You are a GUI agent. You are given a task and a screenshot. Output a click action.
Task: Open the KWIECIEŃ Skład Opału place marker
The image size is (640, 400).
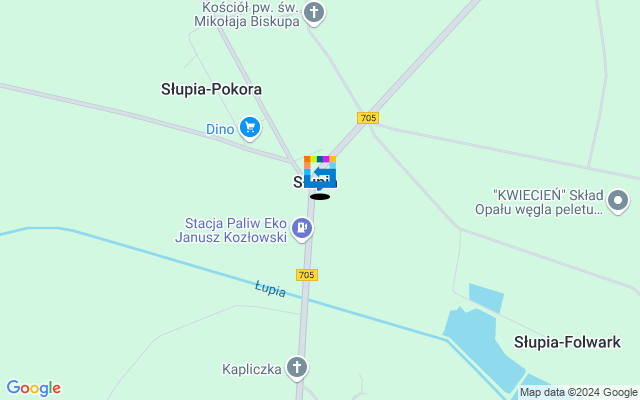click(619, 201)
